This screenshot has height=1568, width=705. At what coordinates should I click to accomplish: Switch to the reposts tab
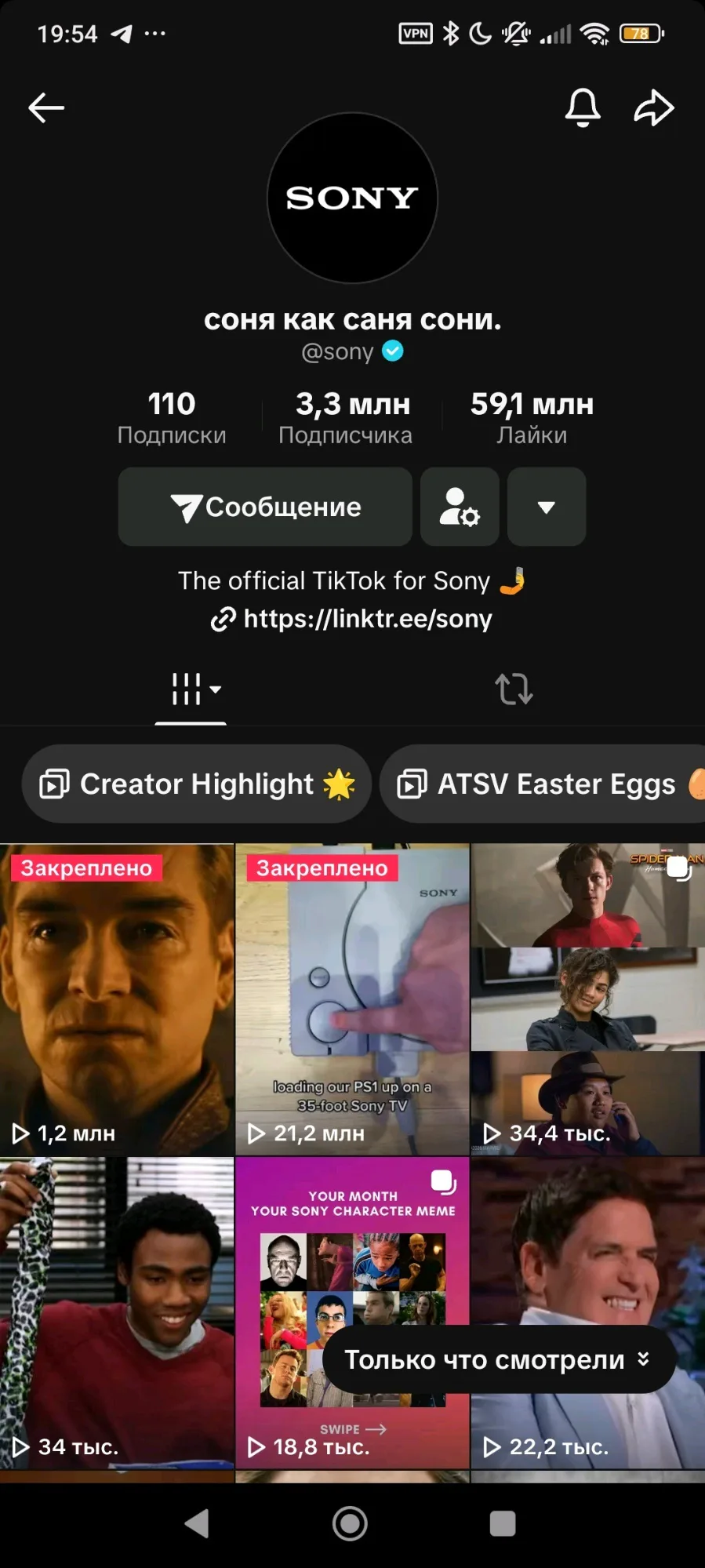tap(514, 689)
